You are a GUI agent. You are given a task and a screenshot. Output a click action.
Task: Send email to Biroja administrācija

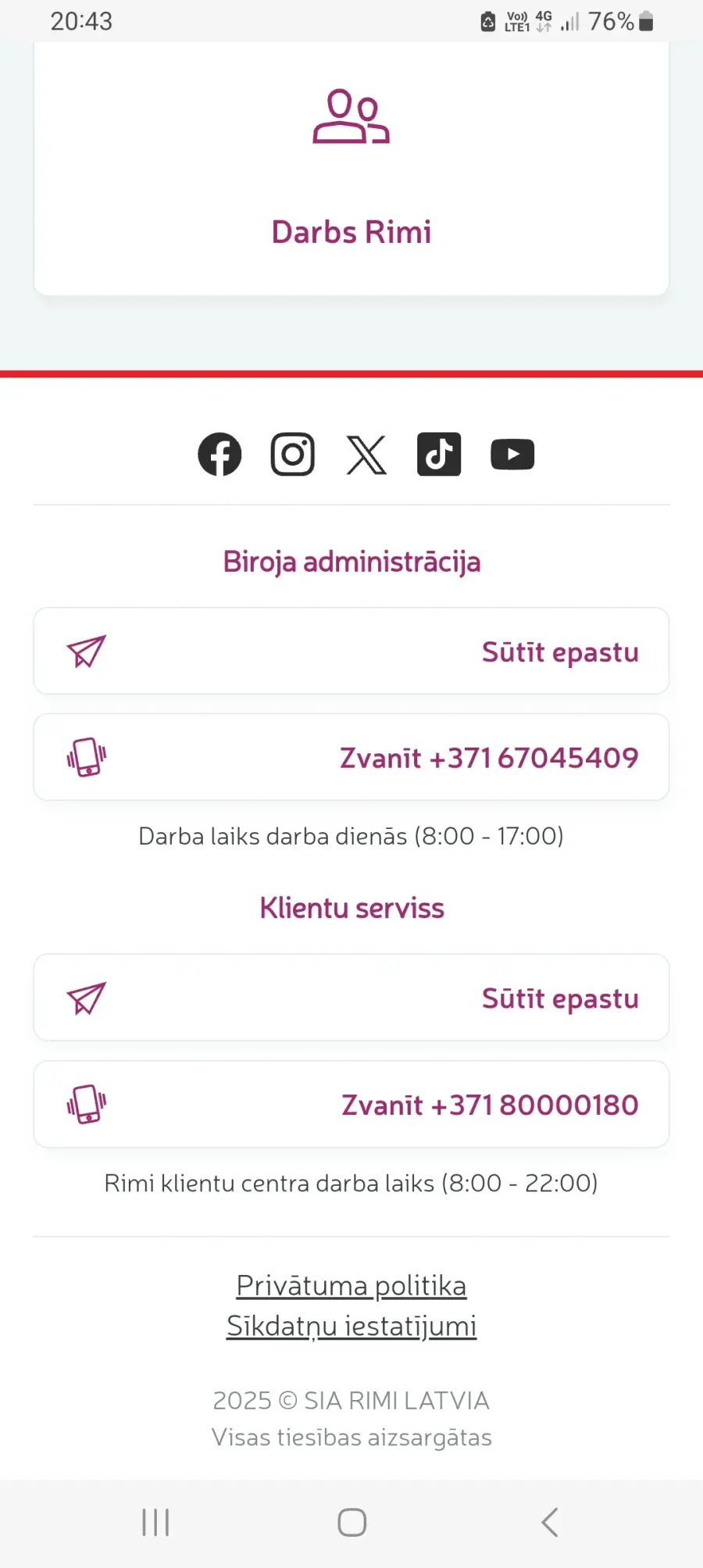351,652
